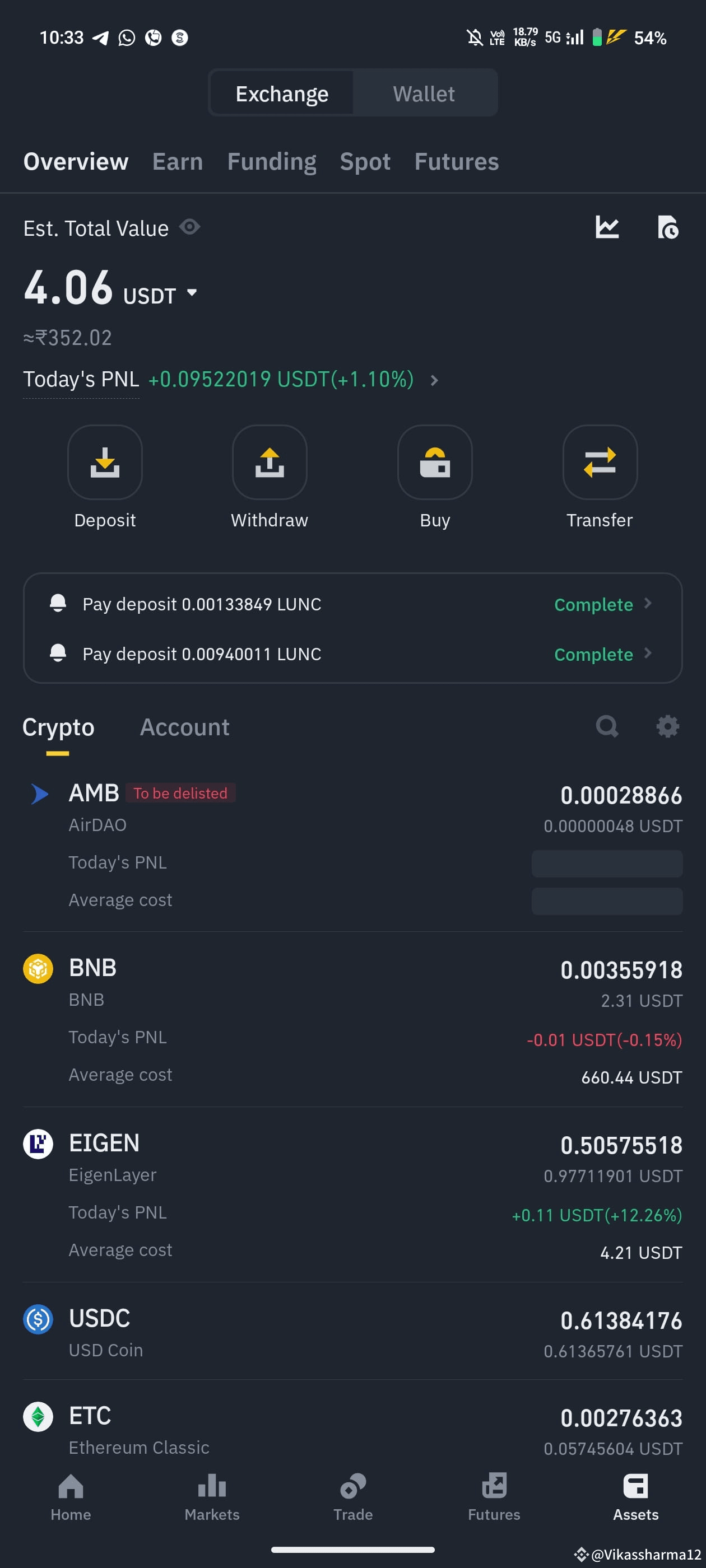Screen dimensions: 706x1568
Task: Open the Earn tab
Action: (x=177, y=161)
